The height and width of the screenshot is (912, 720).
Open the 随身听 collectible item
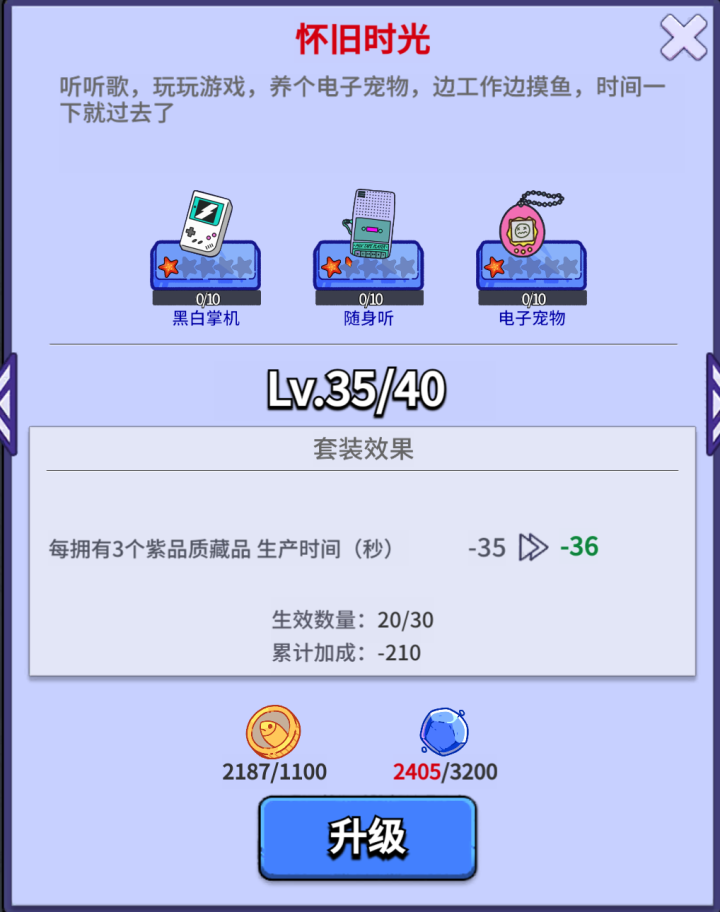tap(368, 245)
